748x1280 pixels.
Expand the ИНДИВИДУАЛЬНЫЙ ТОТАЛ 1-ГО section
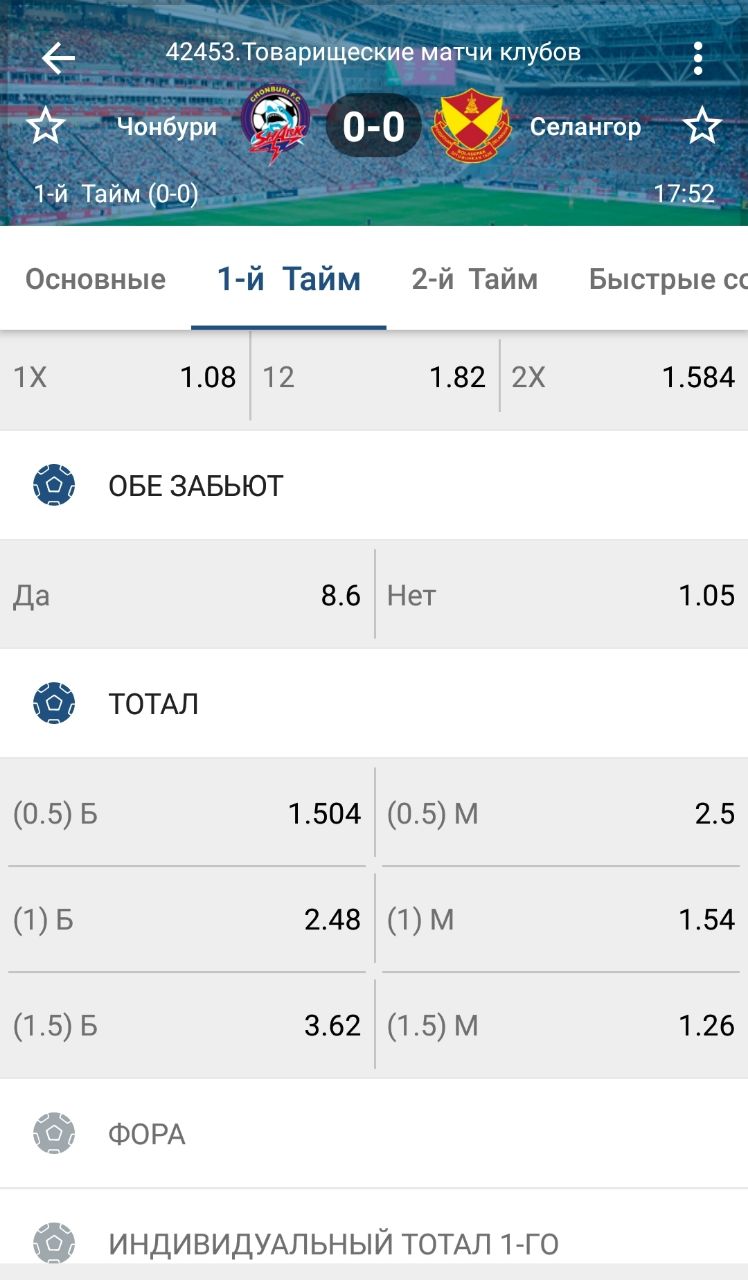tap(374, 1244)
